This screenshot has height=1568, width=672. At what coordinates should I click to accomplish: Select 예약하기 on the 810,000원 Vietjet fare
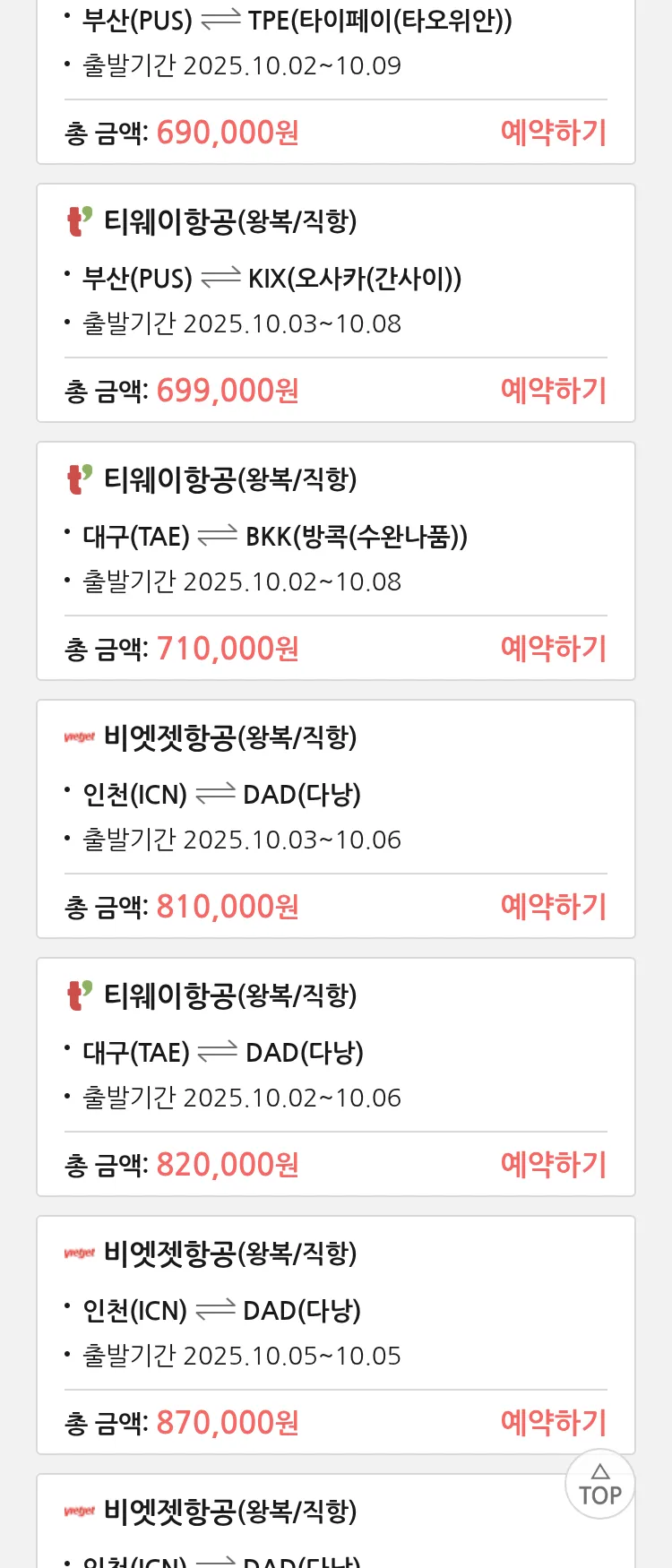(553, 907)
